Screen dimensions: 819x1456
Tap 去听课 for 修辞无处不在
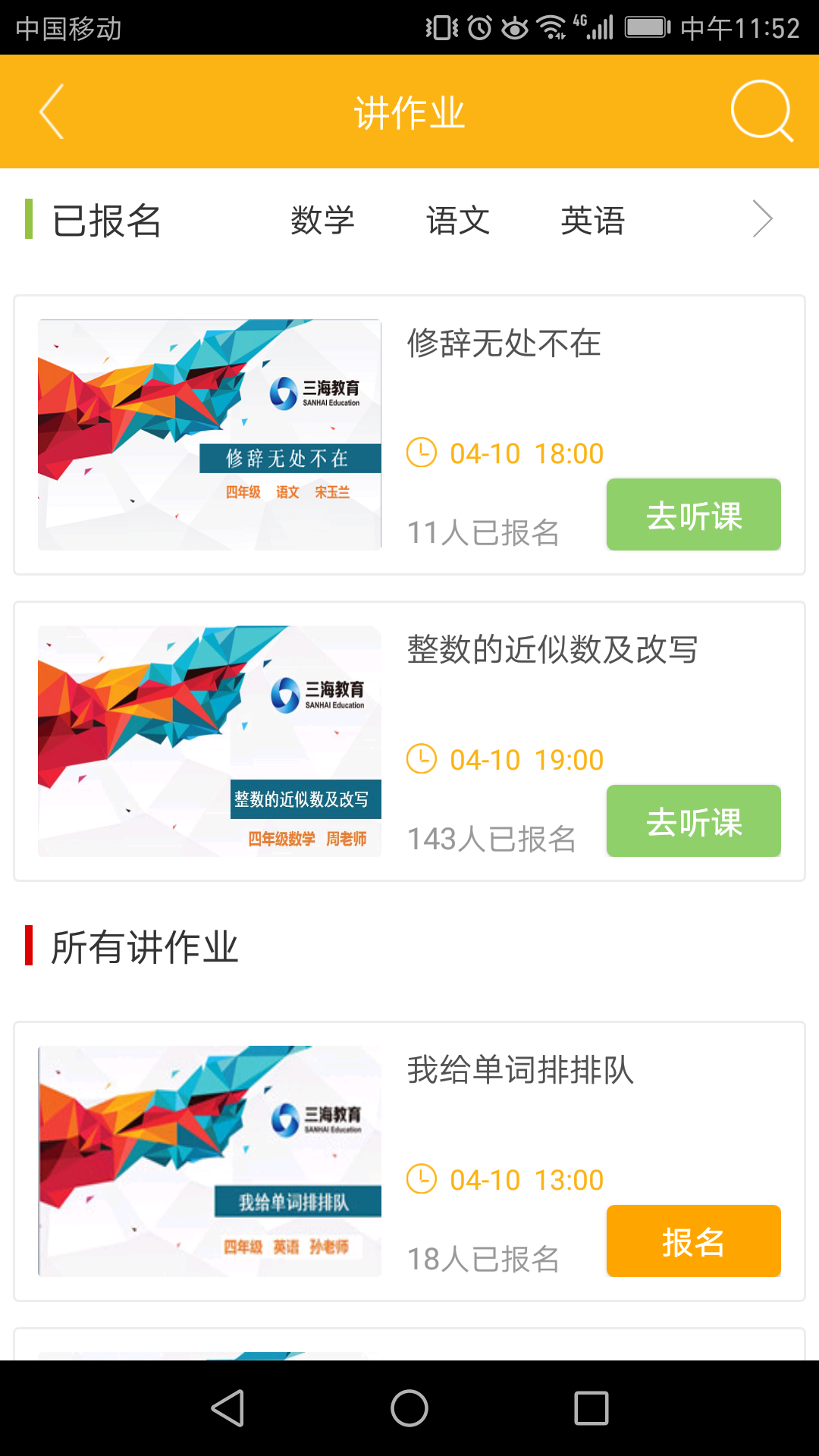(x=692, y=514)
